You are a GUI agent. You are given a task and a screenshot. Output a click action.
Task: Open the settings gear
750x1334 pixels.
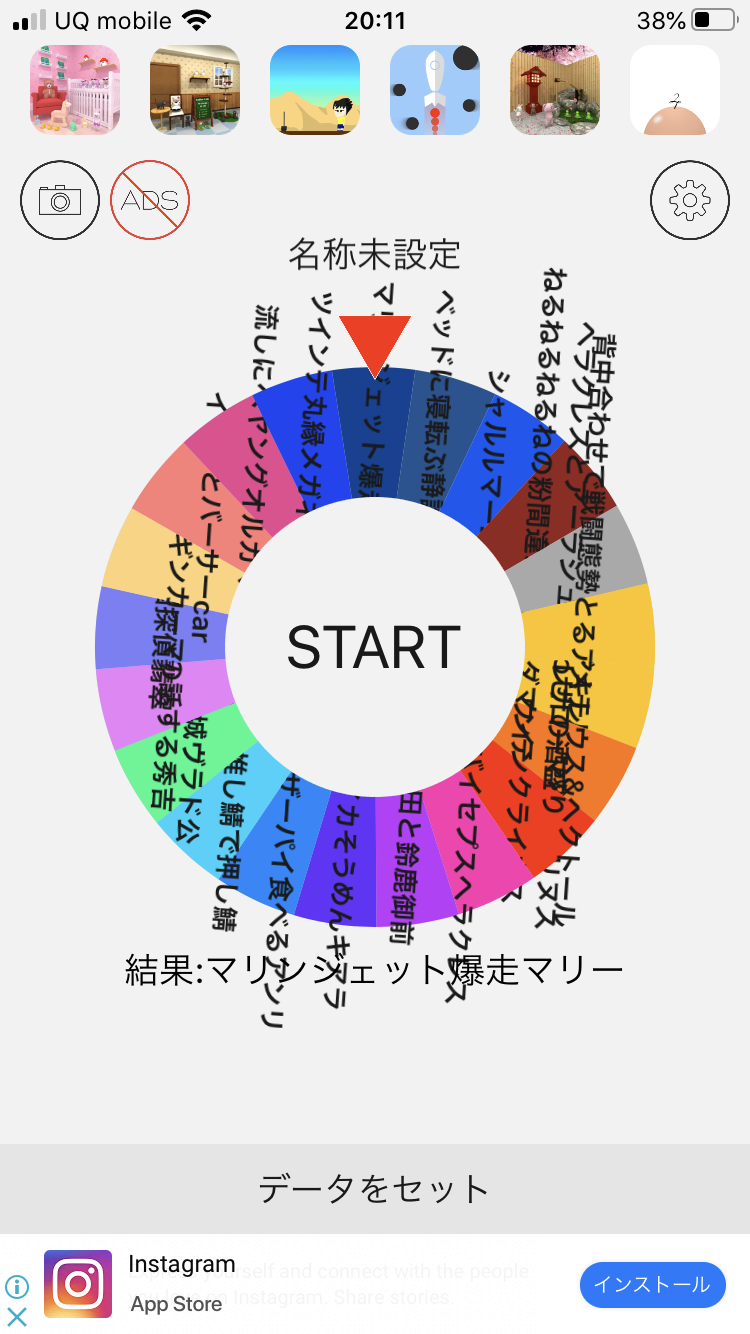pyautogui.click(x=689, y=200)
